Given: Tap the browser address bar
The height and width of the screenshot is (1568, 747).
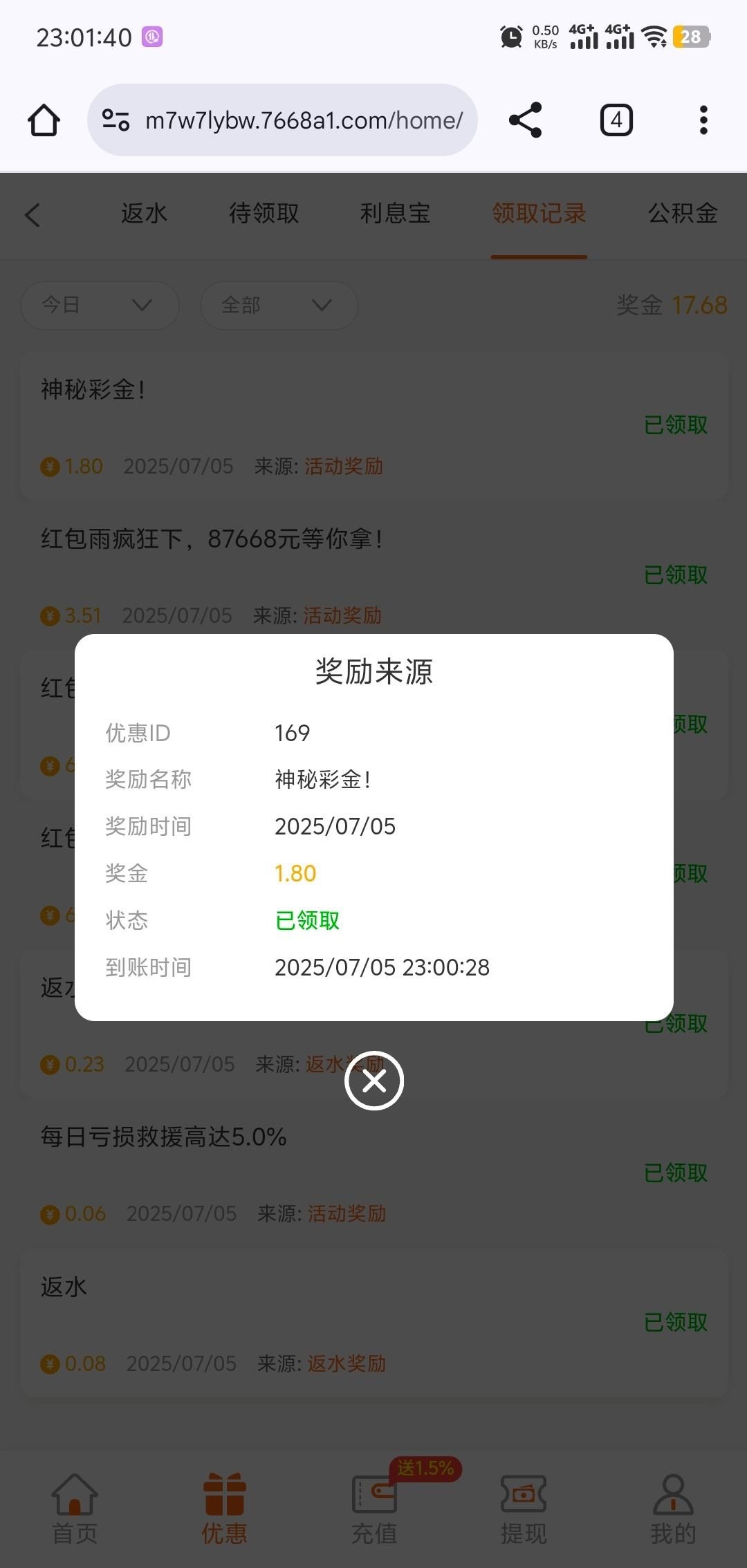Looking at the screenshot, I should click(282, 120).
